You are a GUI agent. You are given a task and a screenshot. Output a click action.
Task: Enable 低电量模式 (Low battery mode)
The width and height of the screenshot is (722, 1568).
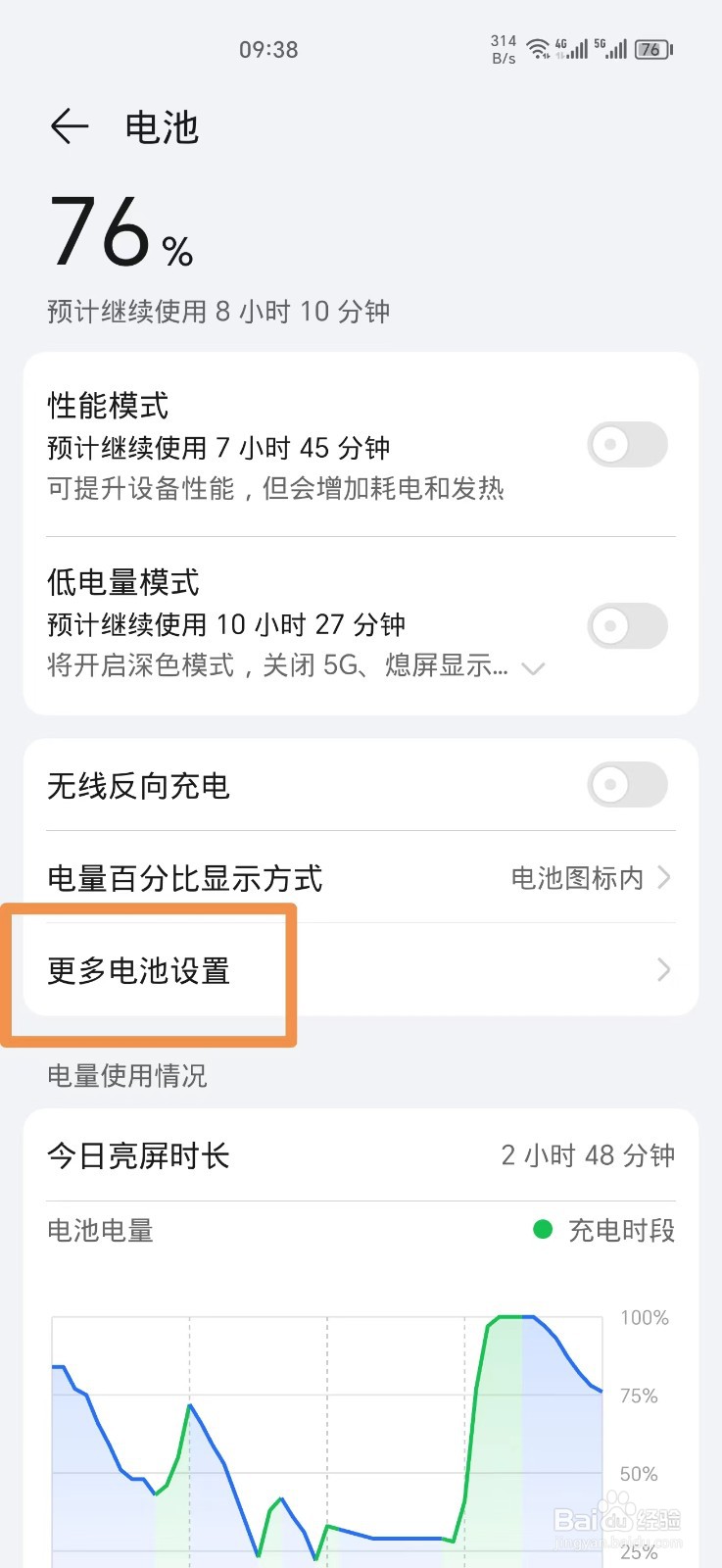[x=627, y=626]
